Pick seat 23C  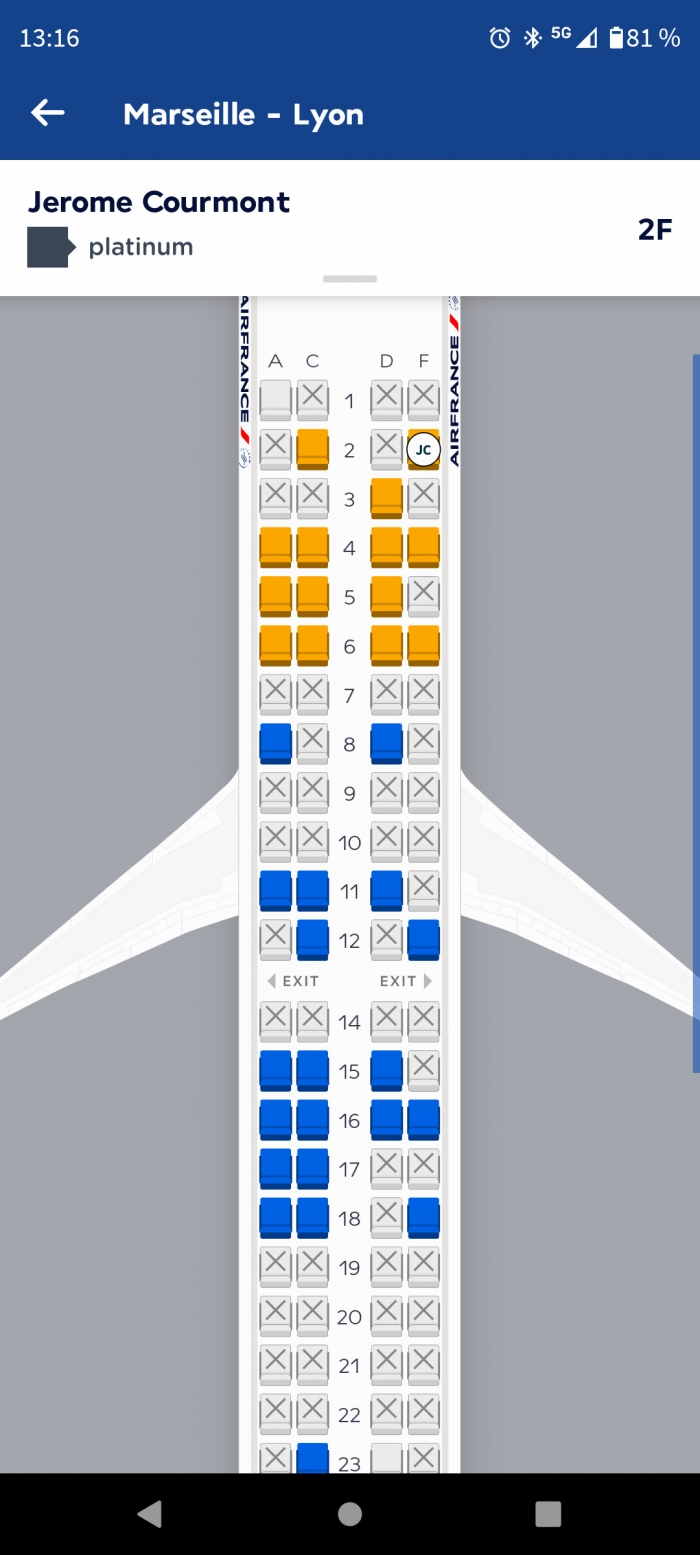[312, 1458]
